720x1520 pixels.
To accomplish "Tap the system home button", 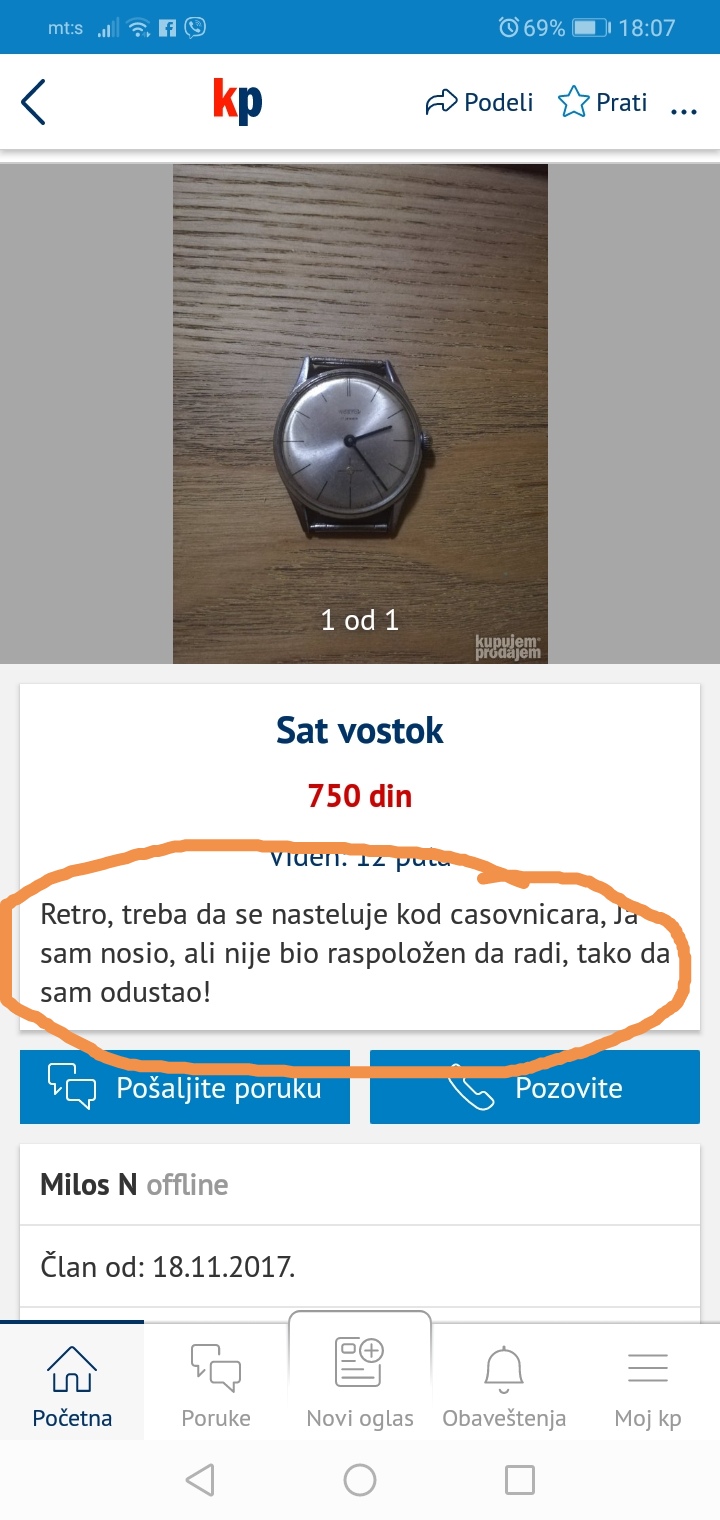I will [360, 1480].
